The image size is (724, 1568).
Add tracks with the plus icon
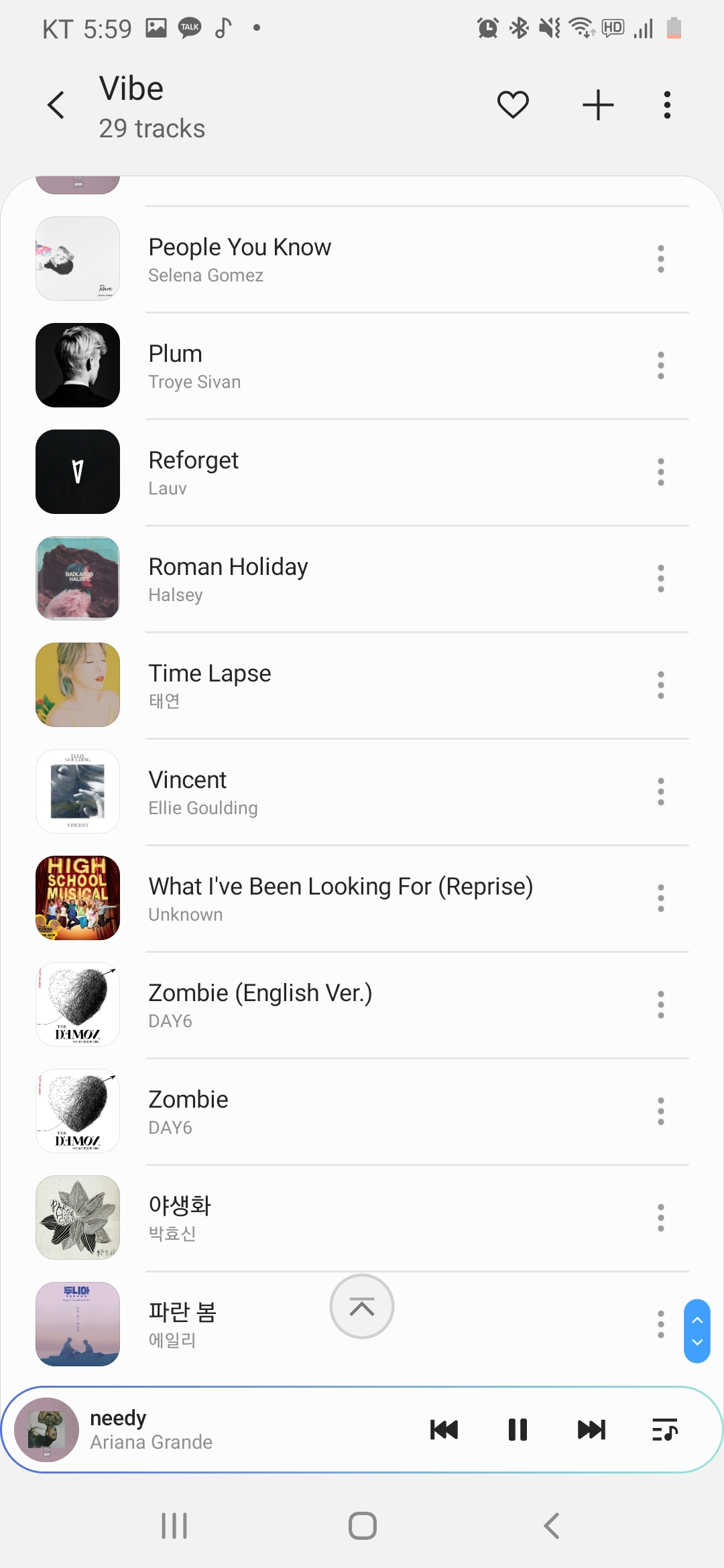[598, 105]
